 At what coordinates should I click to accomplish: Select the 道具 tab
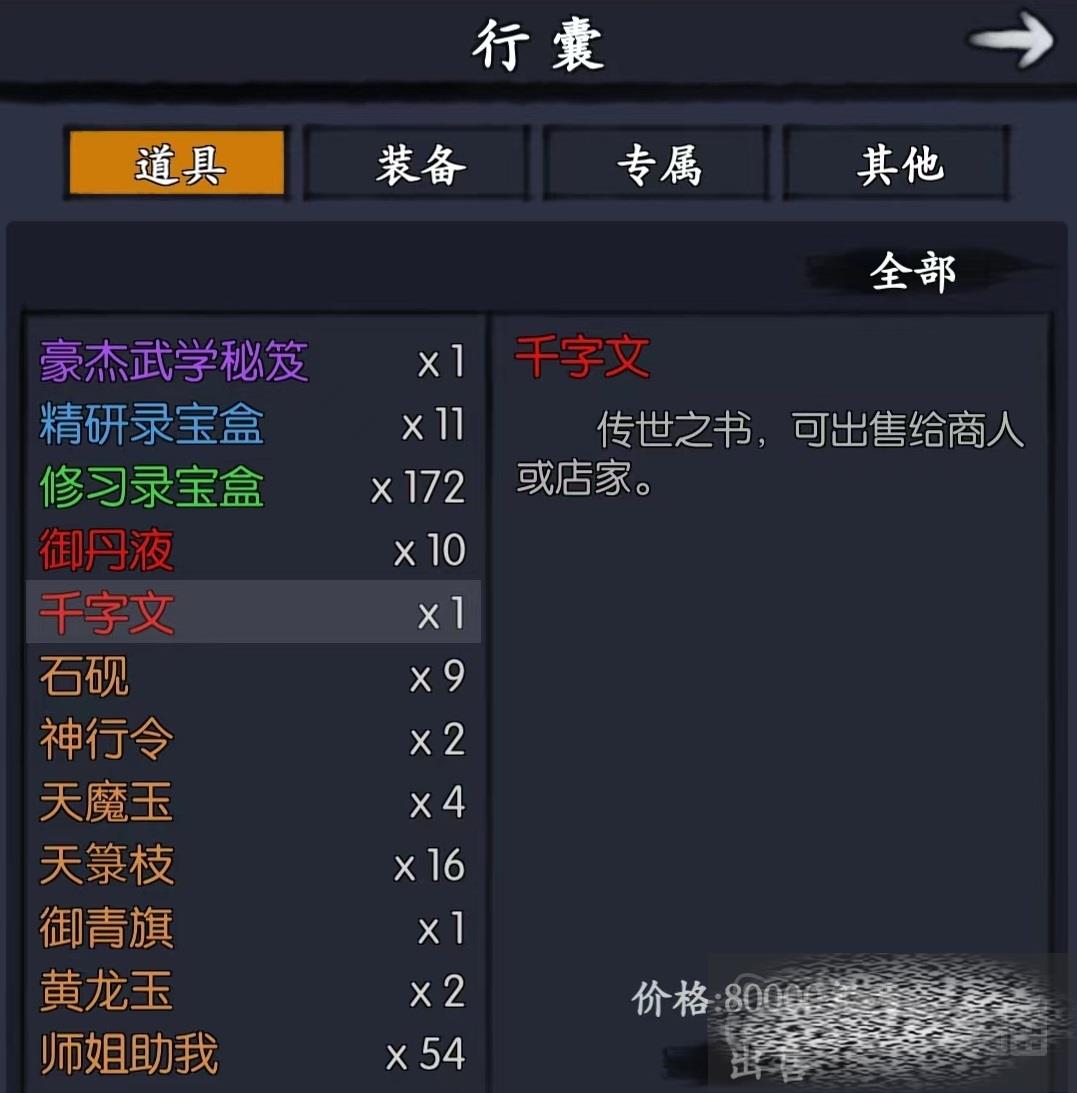coord(178,164)
